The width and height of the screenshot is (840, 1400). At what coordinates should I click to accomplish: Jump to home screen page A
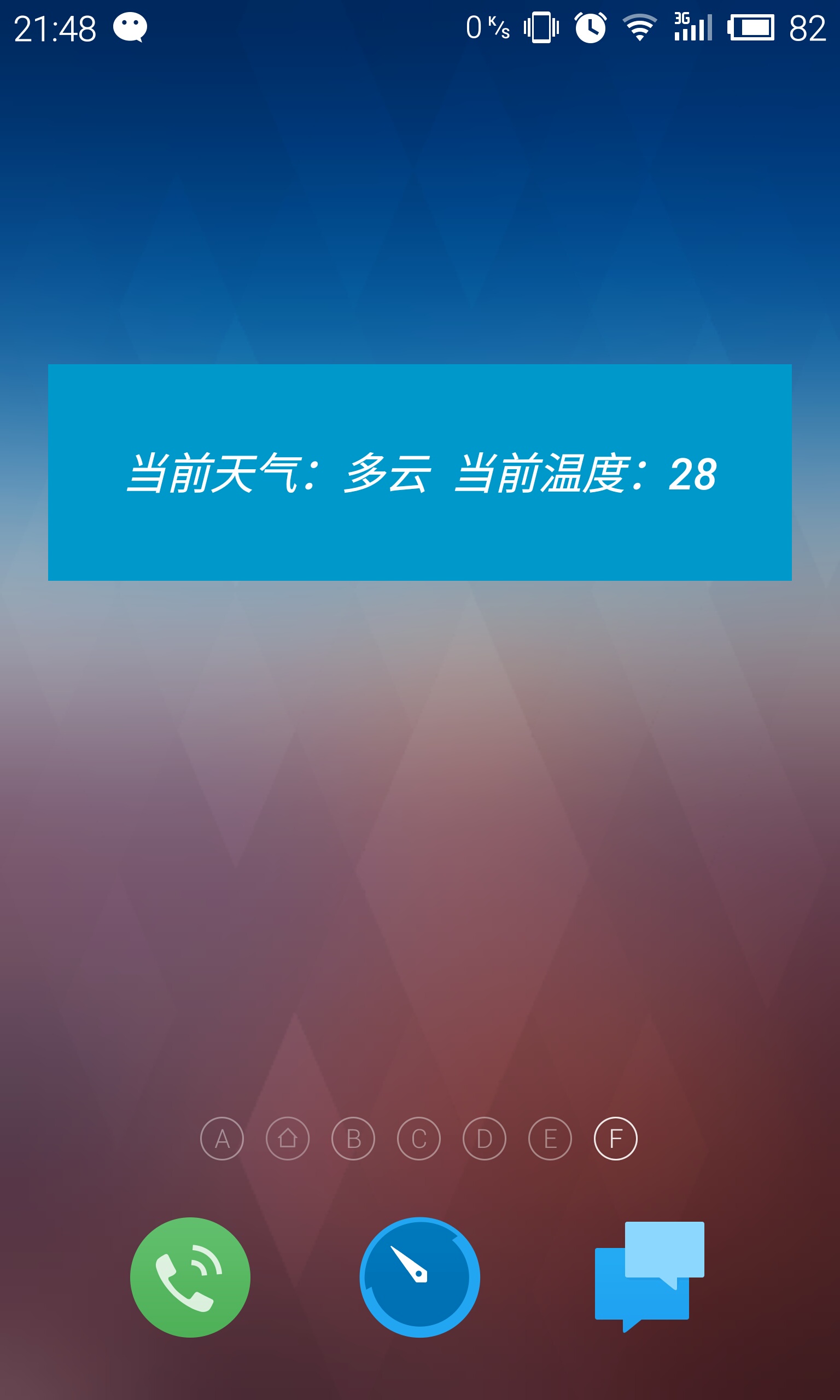point(222,1139)
